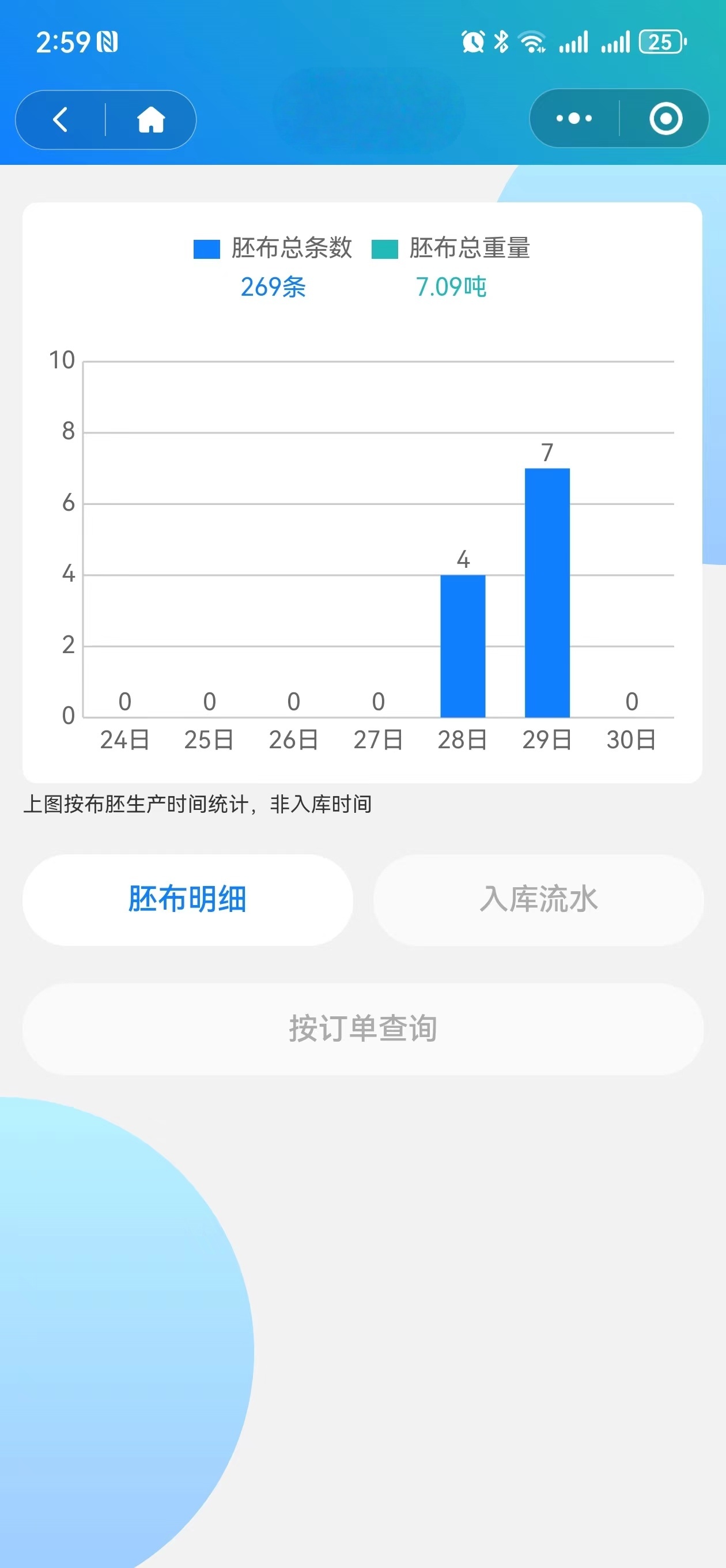This screenshot has height=1568, width=726.
Task: Go back to the previous page
Action: click(x=60, y=120)
